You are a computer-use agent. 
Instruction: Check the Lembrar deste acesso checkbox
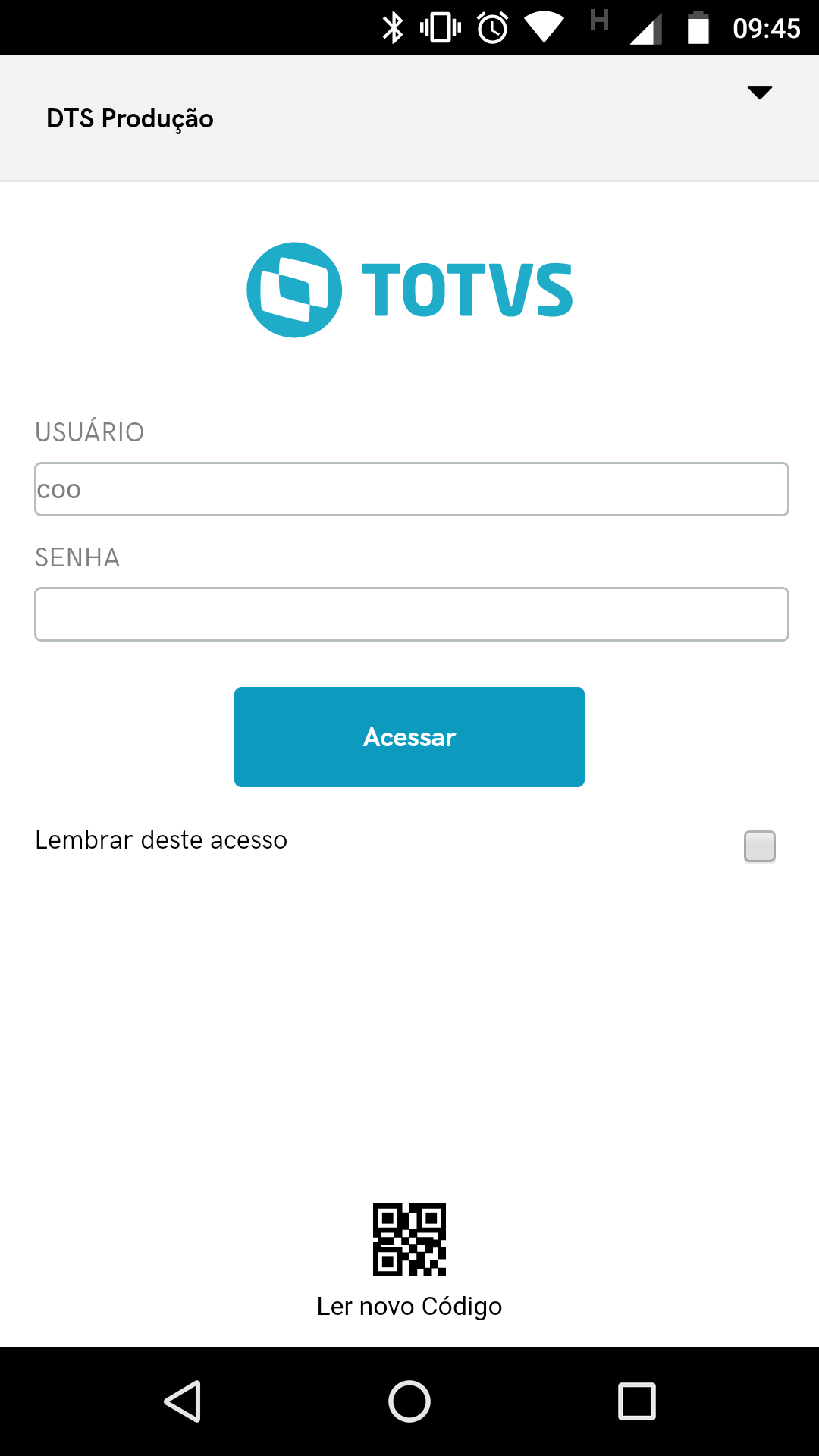click(x=759, y=846)
